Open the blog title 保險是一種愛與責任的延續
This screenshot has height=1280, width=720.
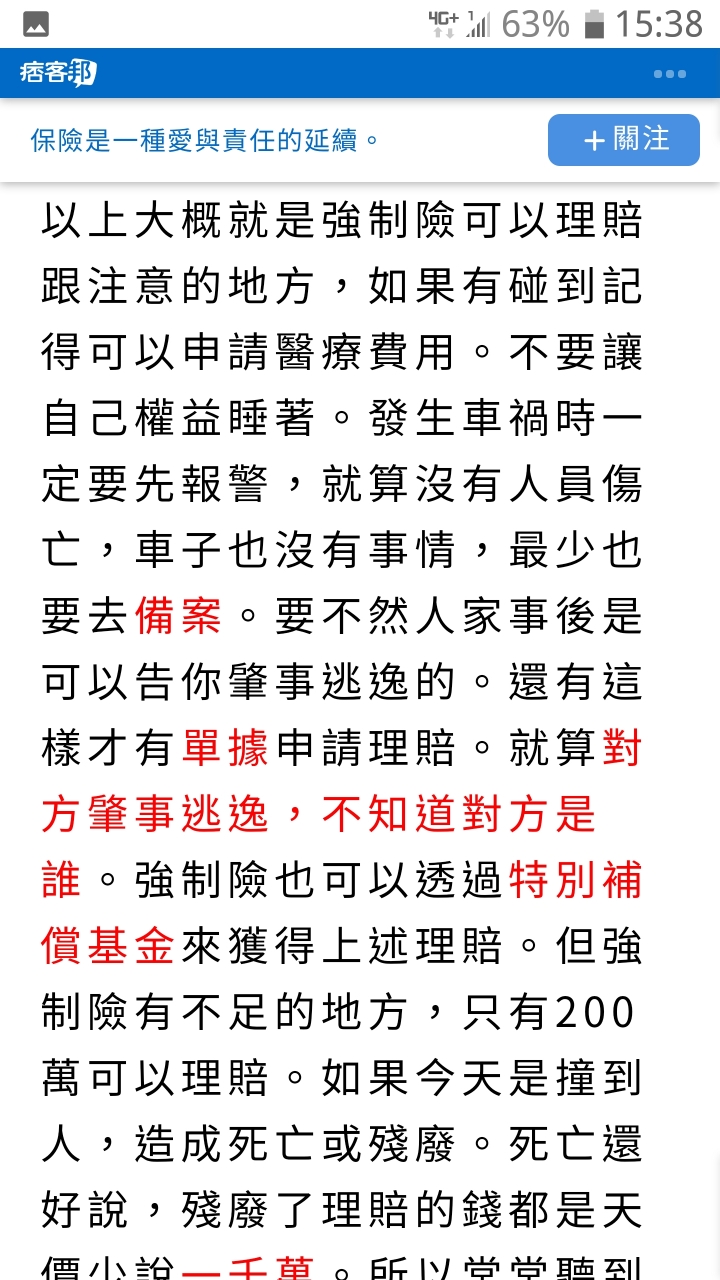(x=205, y=140)
